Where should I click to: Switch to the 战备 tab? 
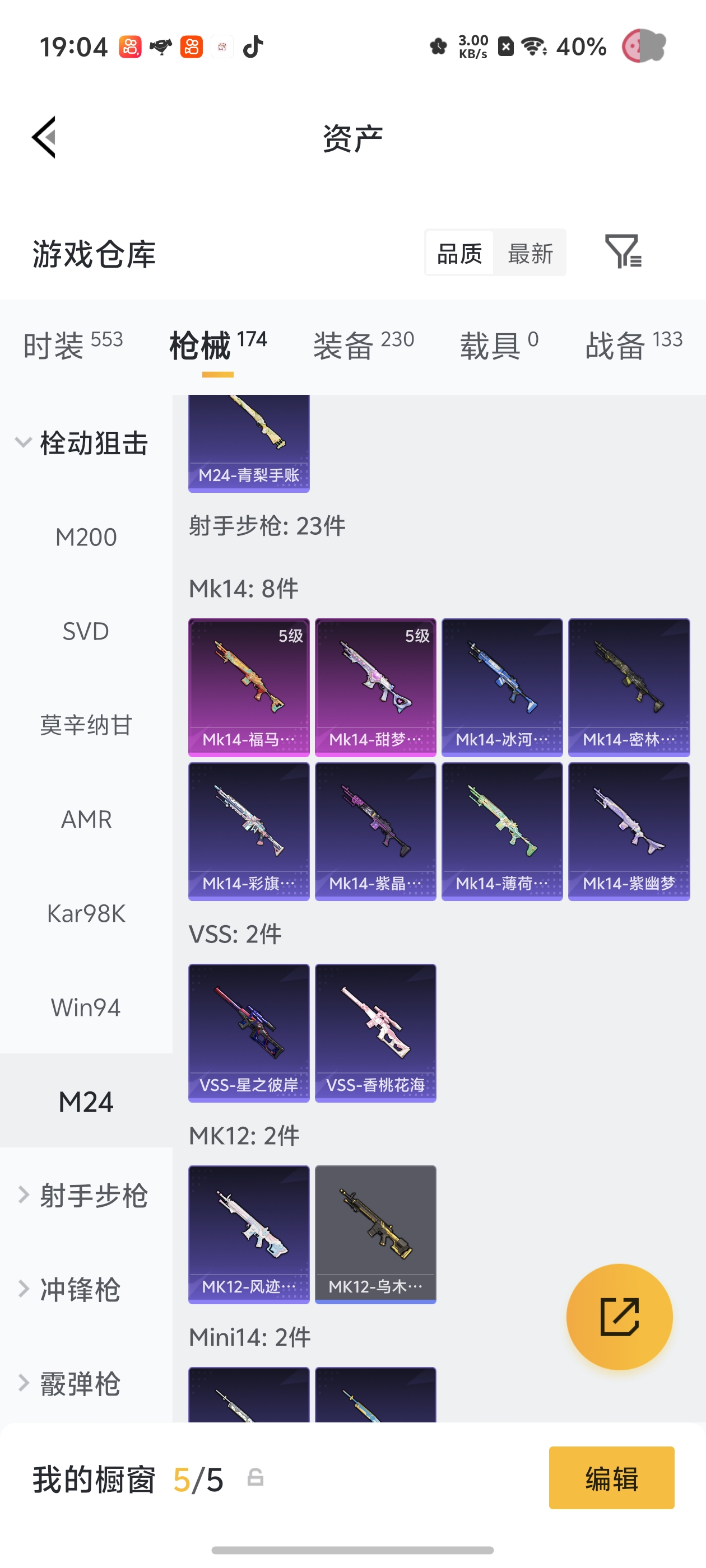[x=634, y=346]
